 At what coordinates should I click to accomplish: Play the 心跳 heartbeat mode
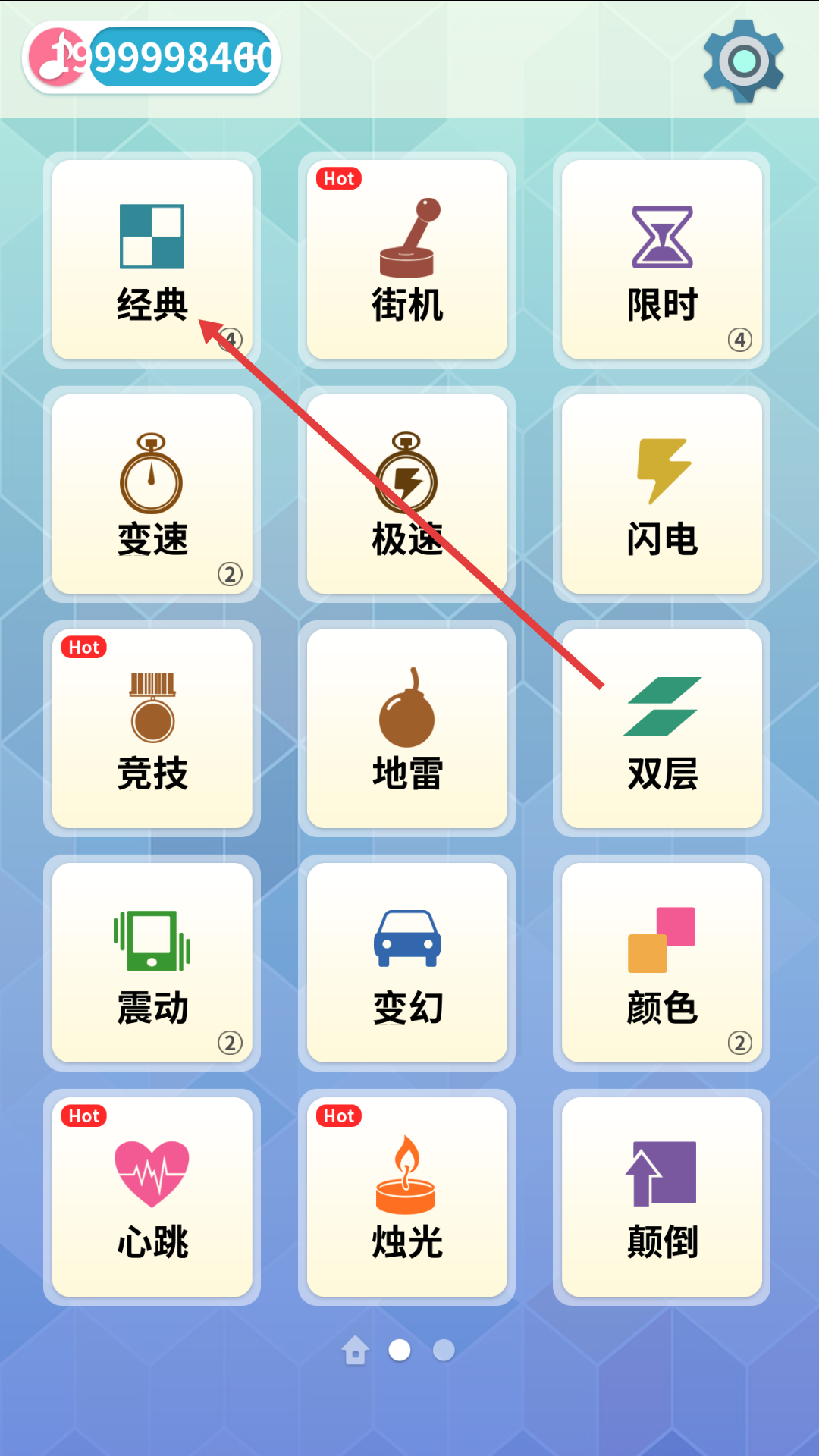pos(152,1197)
